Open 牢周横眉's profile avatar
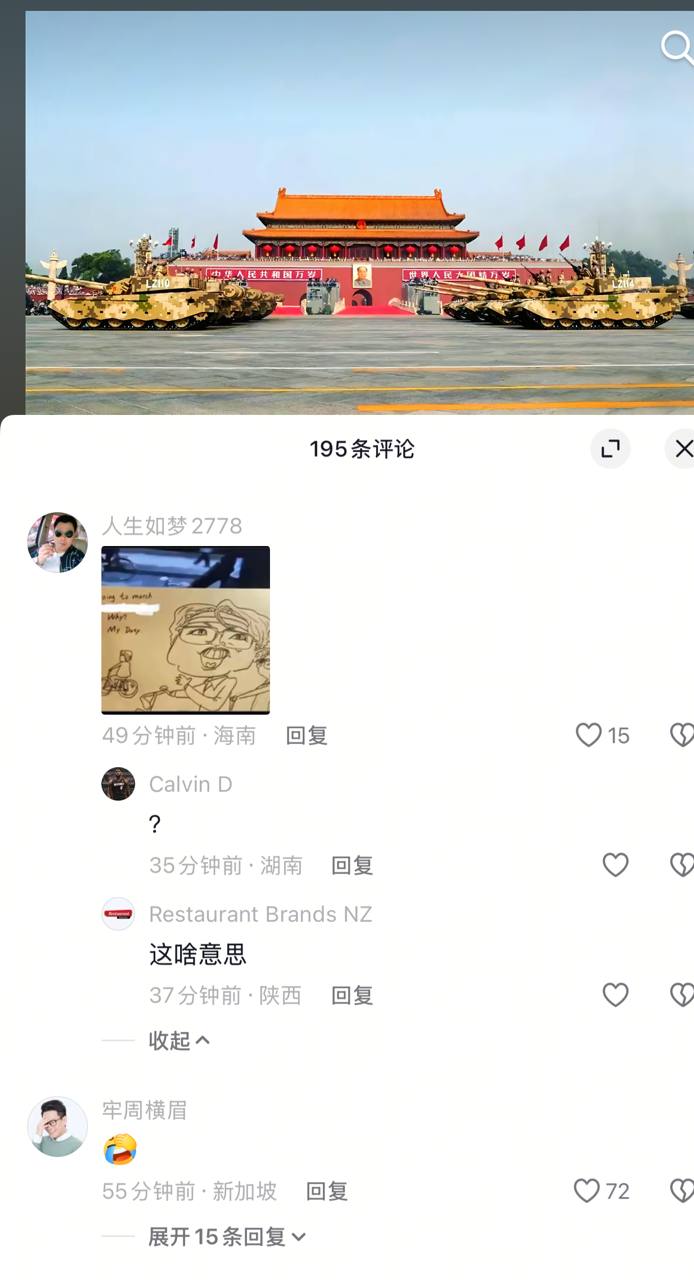Image resolution: width=694 pixels, height=1280 pixels. (x=57, y=1126)
